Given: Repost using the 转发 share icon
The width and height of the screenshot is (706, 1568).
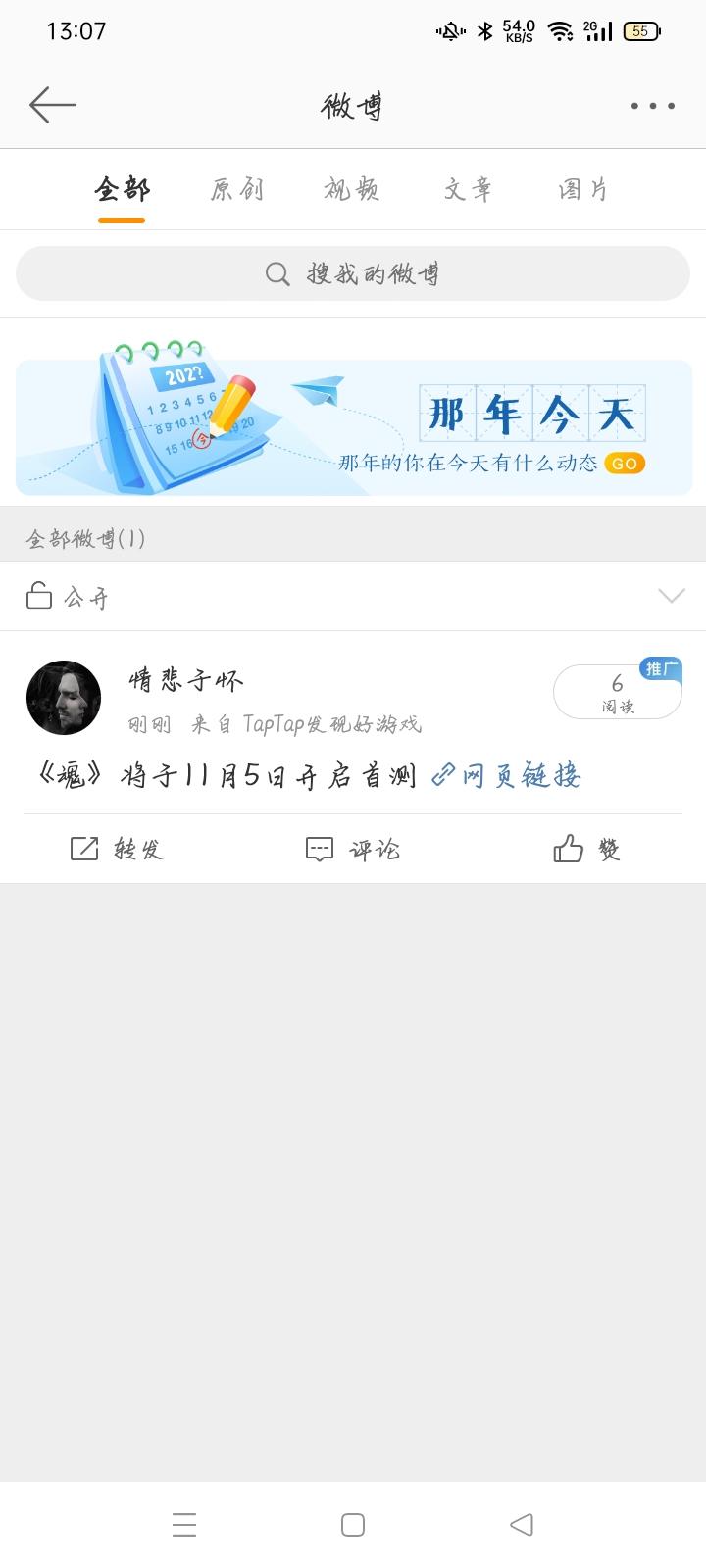Looking at the screenshot, I should (x=81, y=849).
